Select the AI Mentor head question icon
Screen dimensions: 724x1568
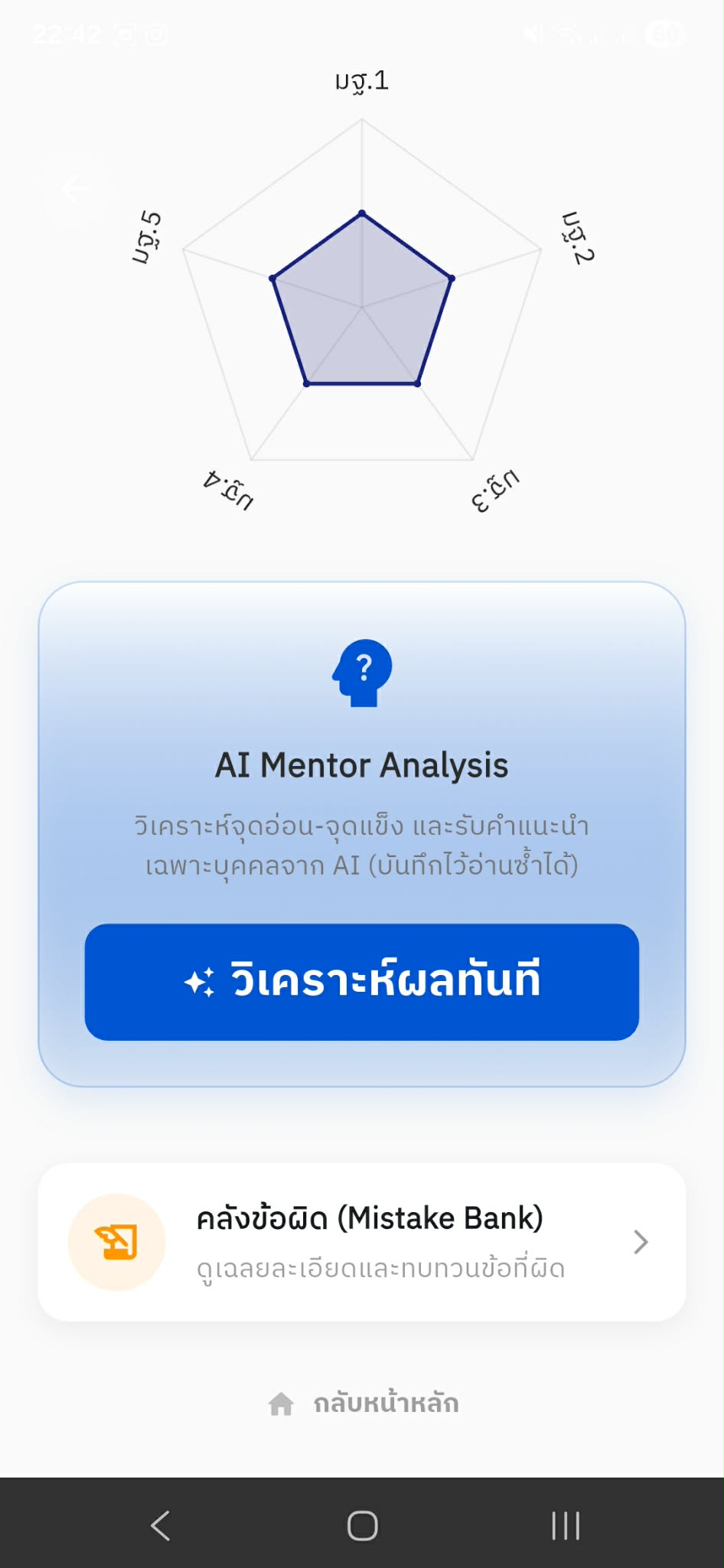[361, 672]
